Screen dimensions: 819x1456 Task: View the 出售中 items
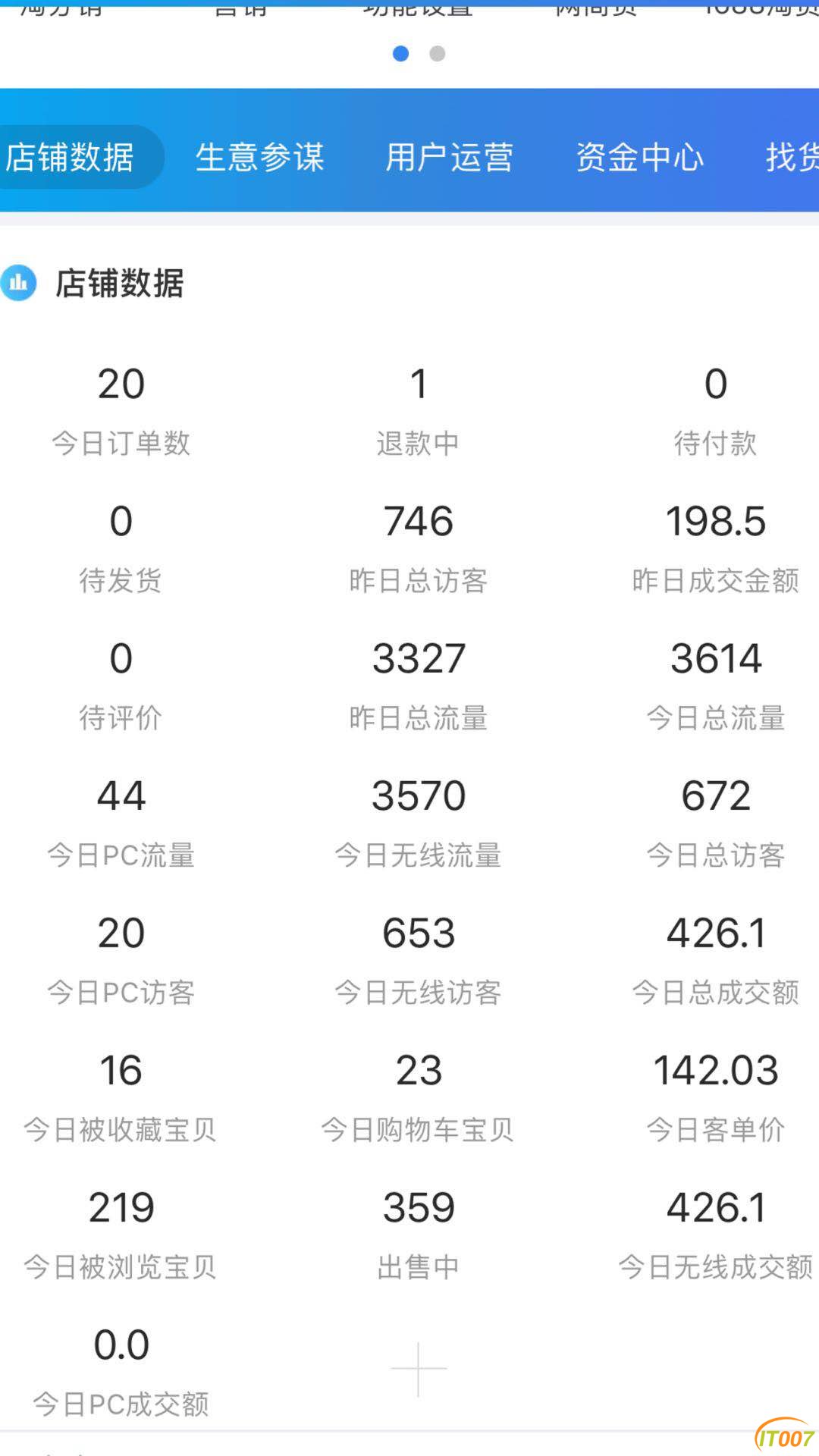(419, 1234)
